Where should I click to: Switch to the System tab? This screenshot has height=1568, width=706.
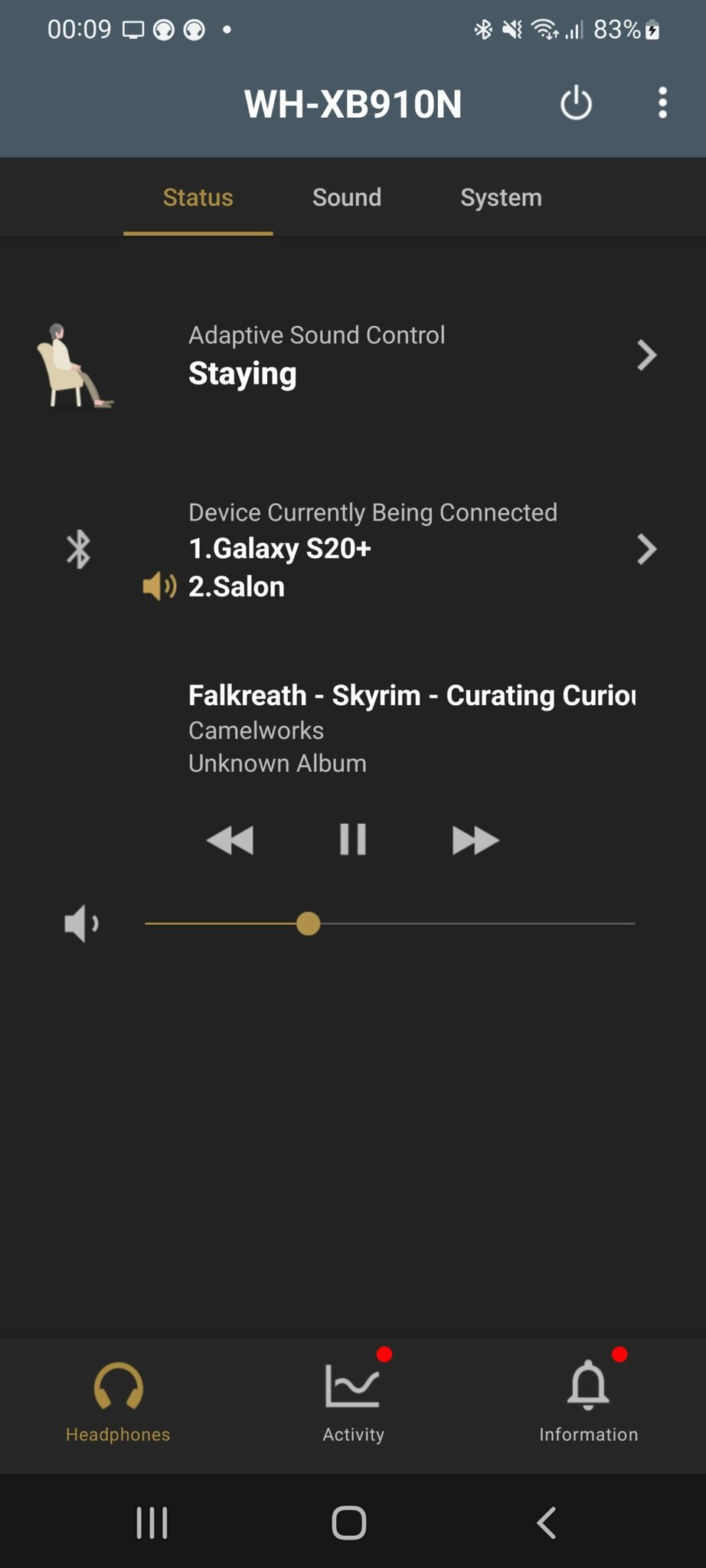pos(501,198)
